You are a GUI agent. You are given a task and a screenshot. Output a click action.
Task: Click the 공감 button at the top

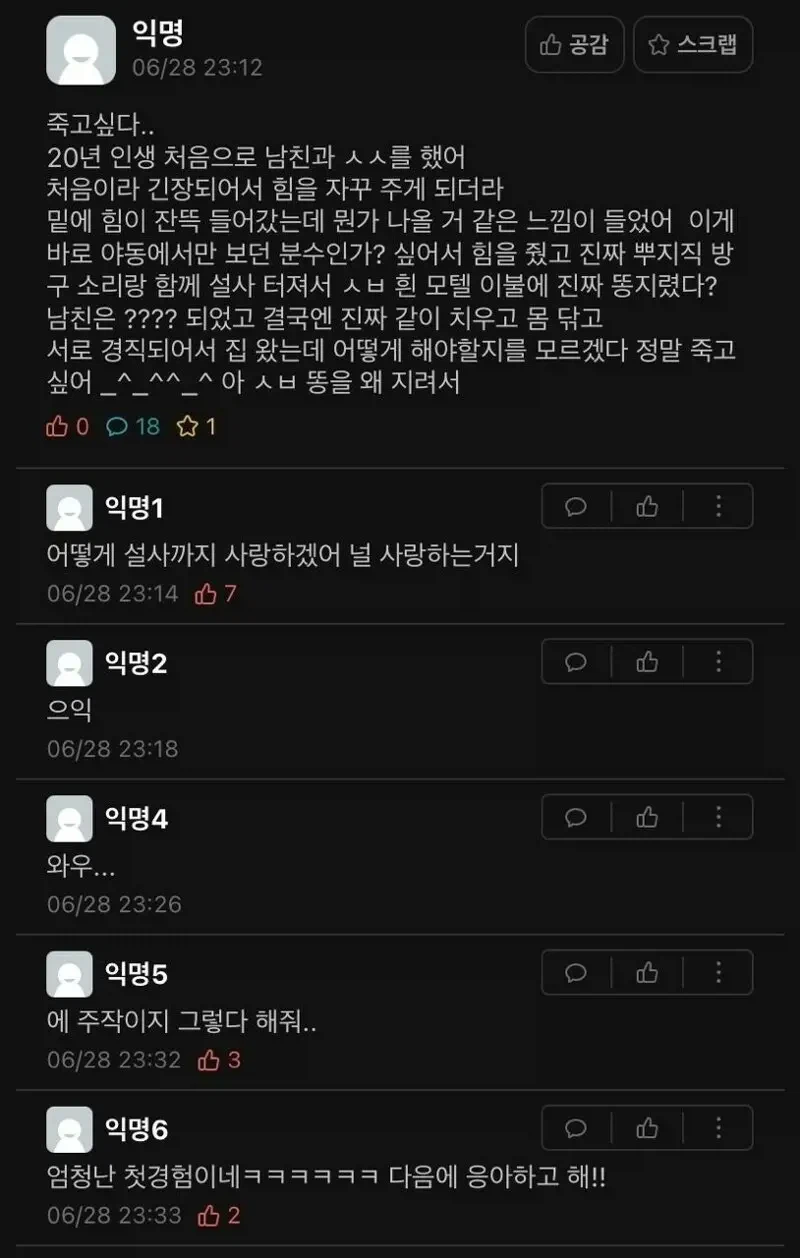pos(574,45)
